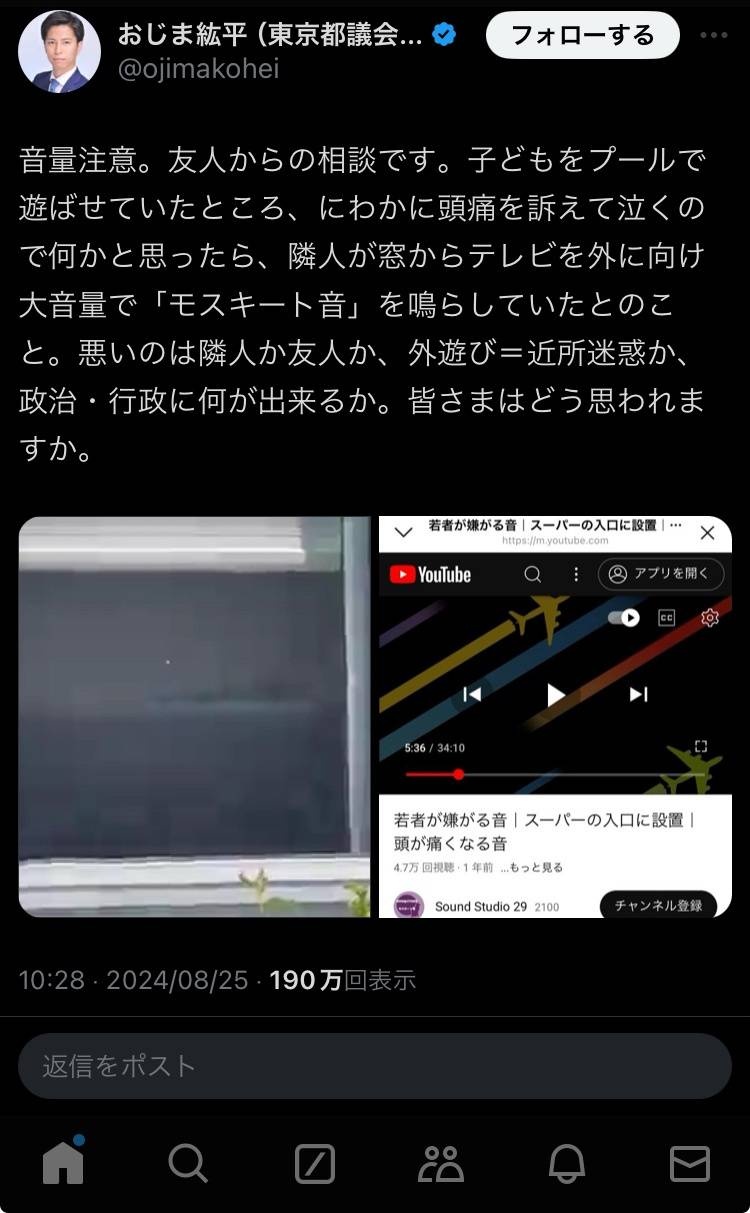
Task: Open the Notifications bell tab
Action: coord(566,1164)
